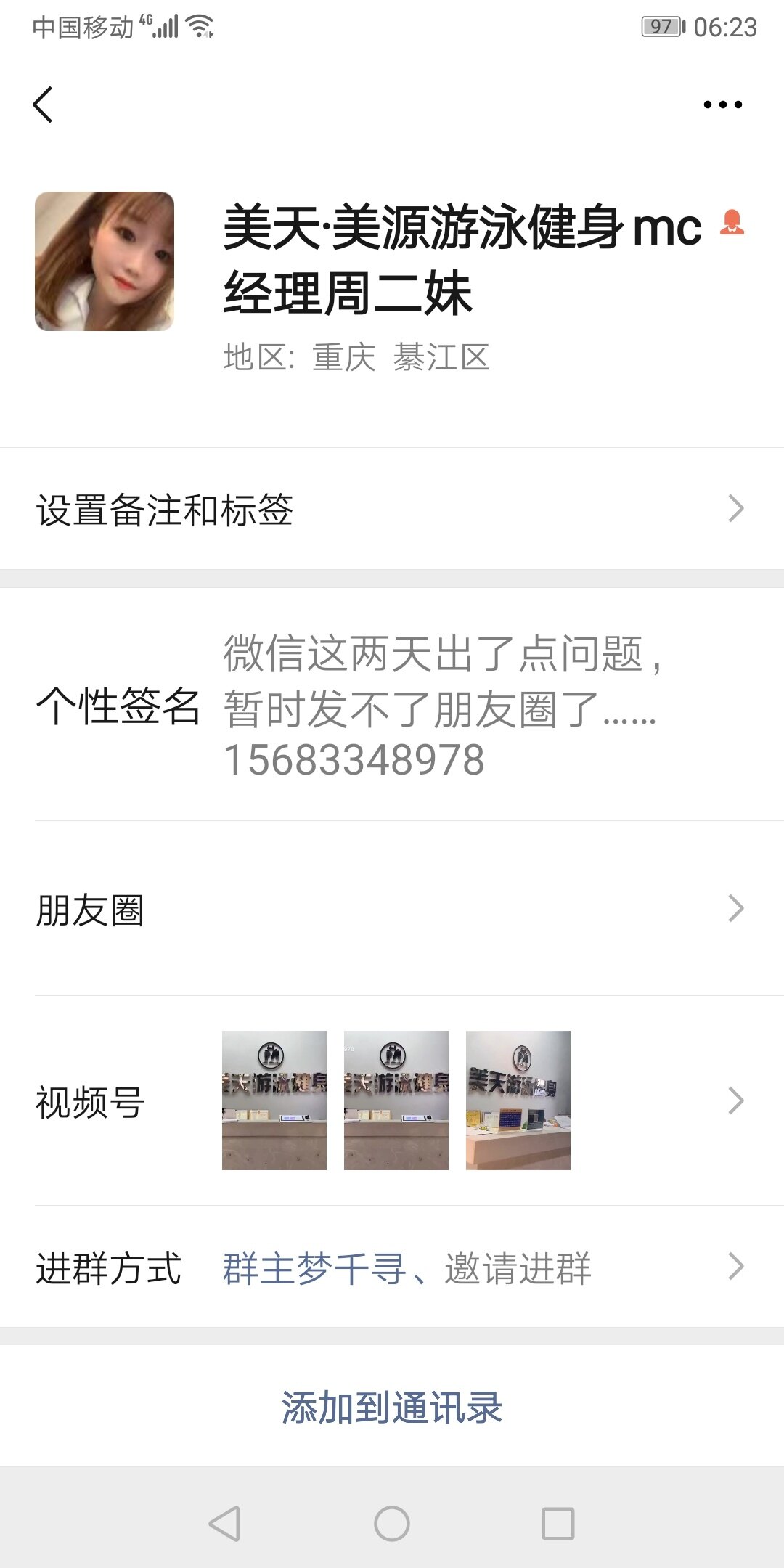The width and height of the screenshot is (784, 1568).
Task: Tap 添加到通讯录 to add contact
Action: click(392, 1408)
